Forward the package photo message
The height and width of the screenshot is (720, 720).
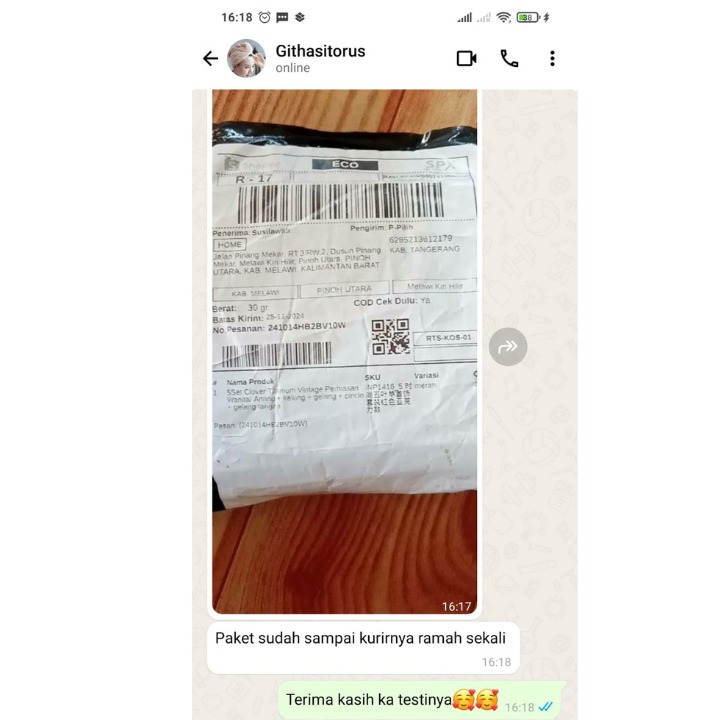(508, 347)
